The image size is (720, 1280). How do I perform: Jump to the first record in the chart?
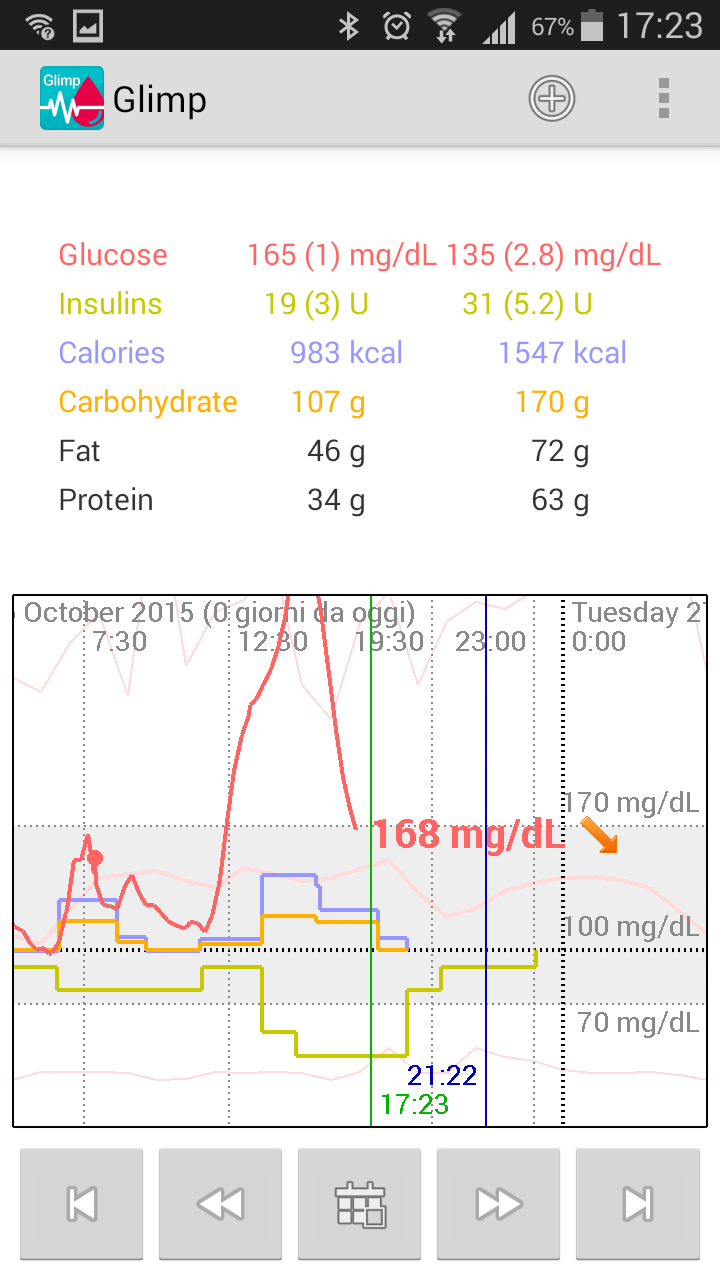(82, 1203)
